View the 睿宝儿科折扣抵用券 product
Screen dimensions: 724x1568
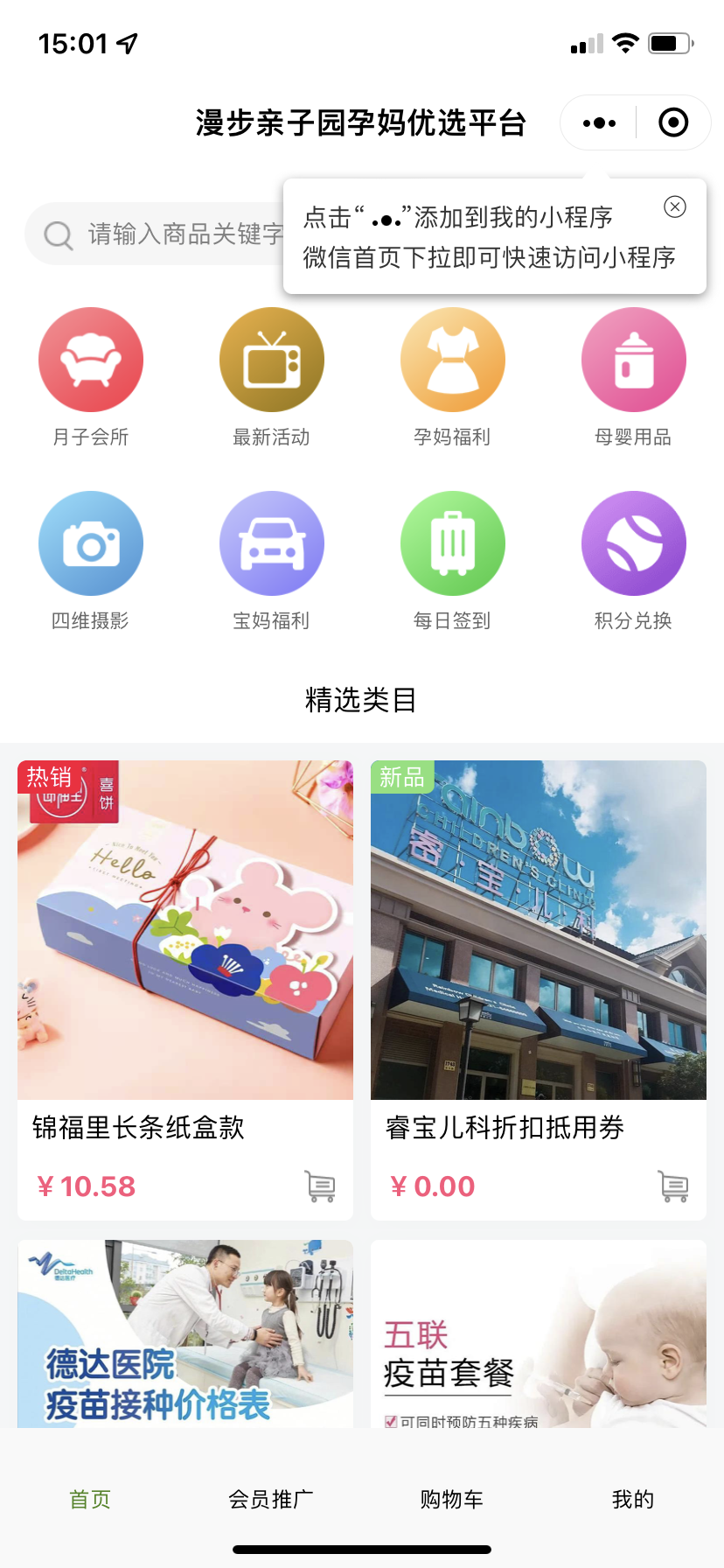pyautogui.click(x=539, y=930)
